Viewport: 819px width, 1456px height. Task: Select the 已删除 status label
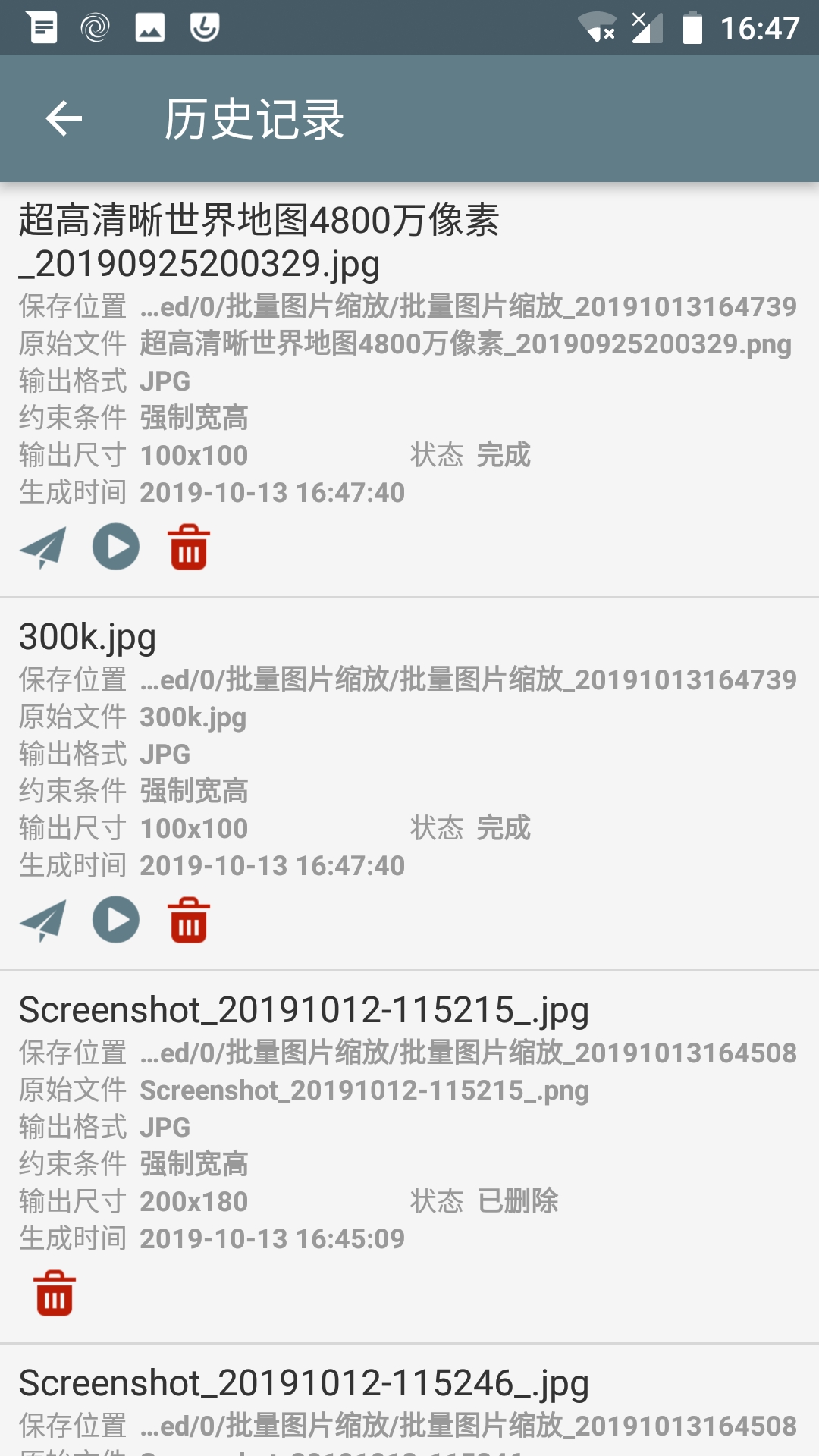click(x=518, y=1200)
